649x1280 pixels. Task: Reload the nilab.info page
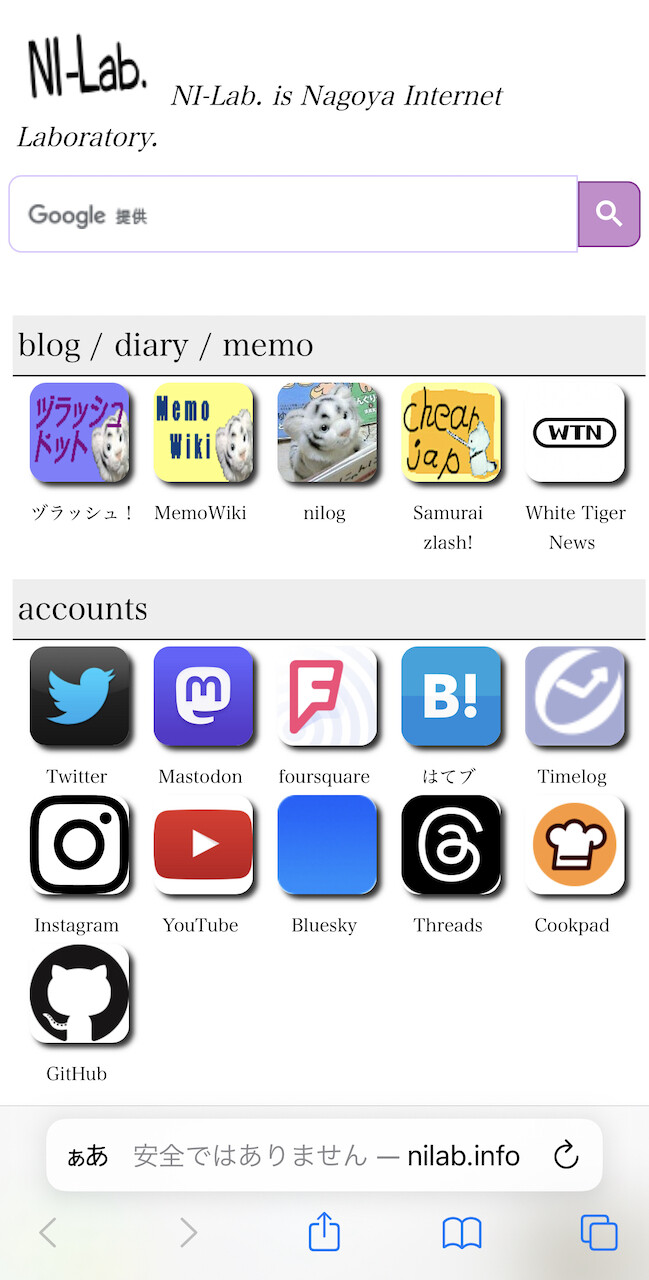click(566, 1156)
